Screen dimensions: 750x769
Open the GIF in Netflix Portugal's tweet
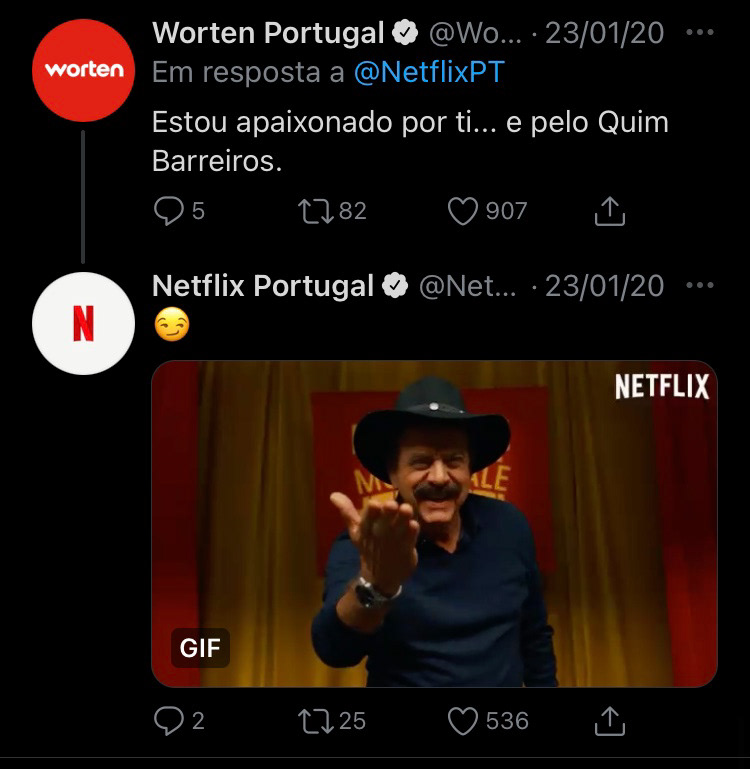click(434, 523)
